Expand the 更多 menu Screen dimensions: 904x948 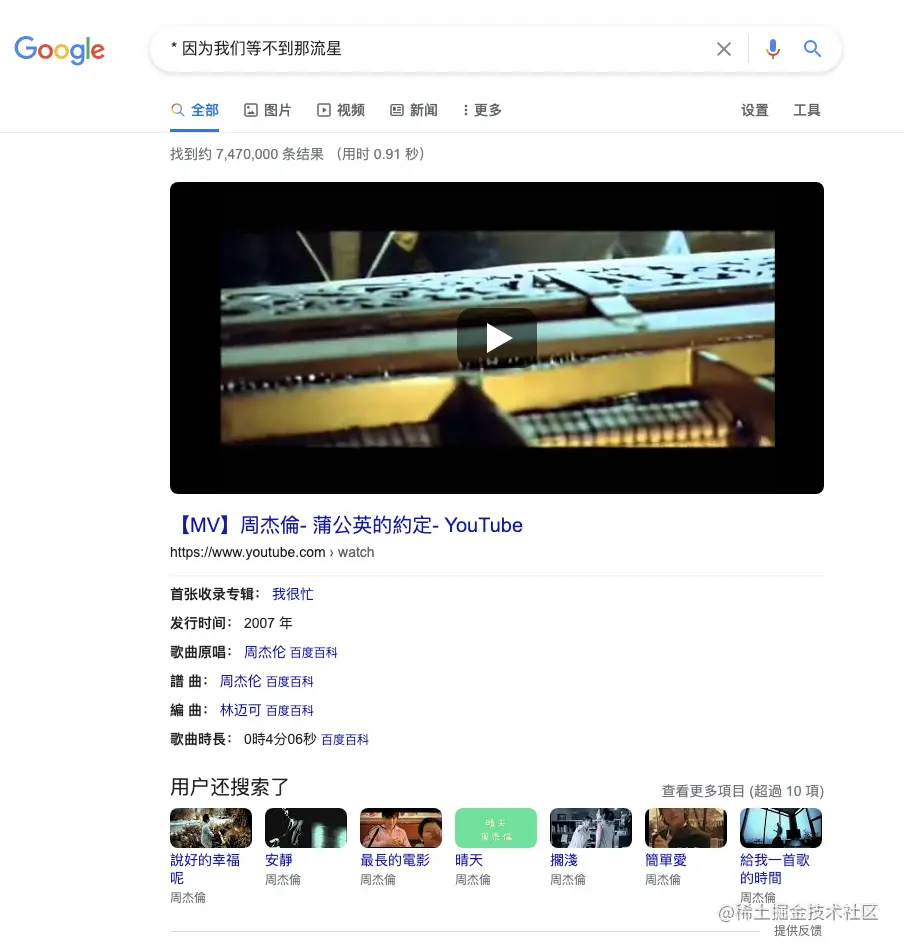point(482,110)
